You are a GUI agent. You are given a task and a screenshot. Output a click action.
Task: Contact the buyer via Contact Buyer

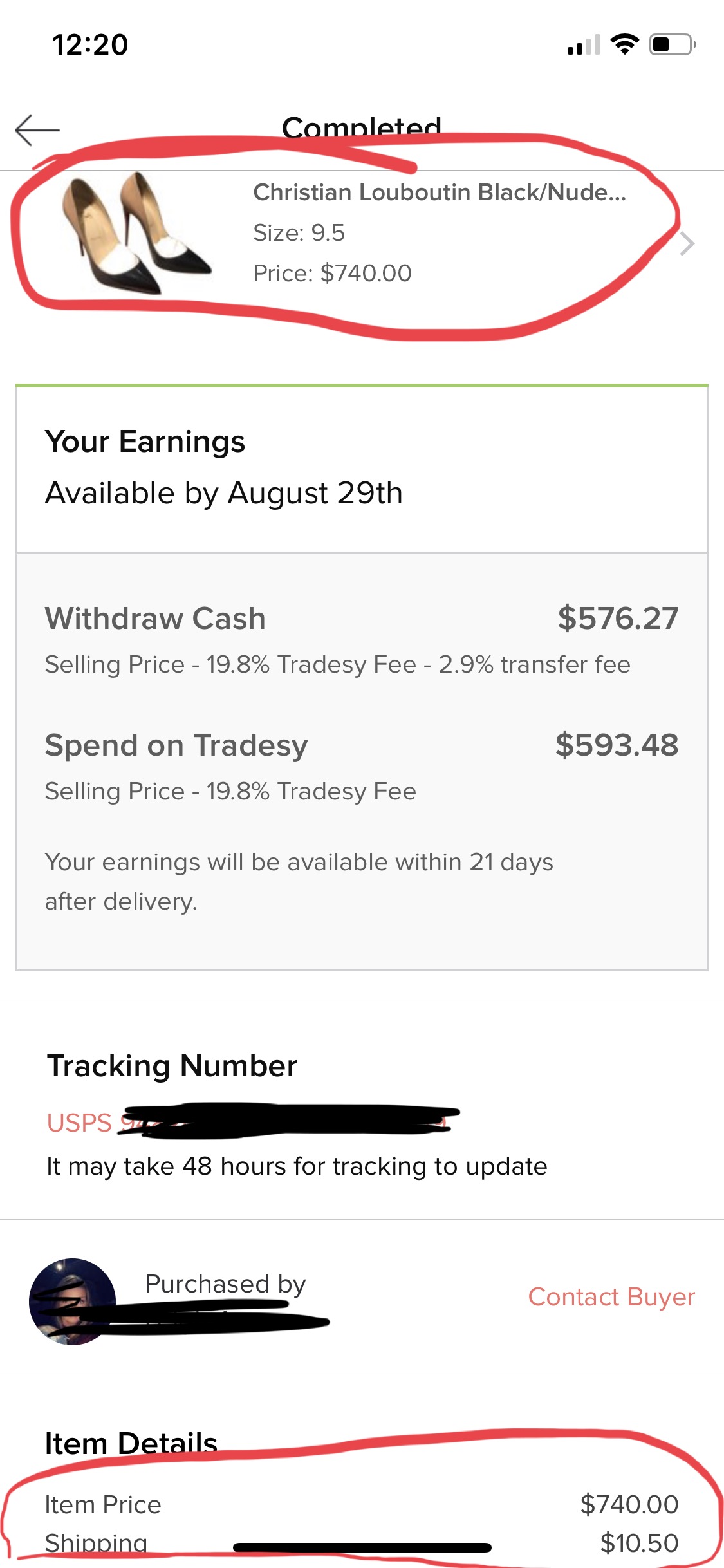[611, 1298]
